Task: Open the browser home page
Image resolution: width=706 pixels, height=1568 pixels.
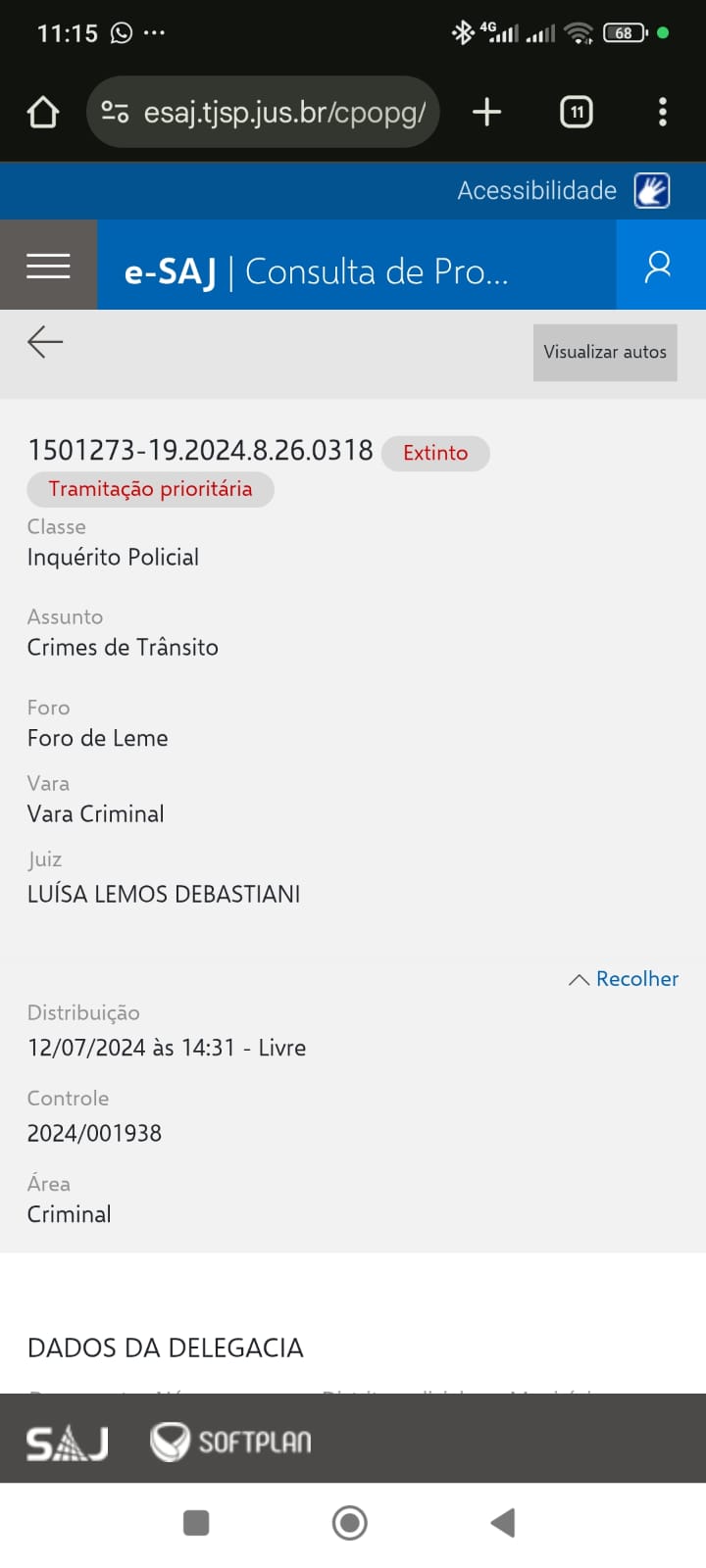Action: 42,113
